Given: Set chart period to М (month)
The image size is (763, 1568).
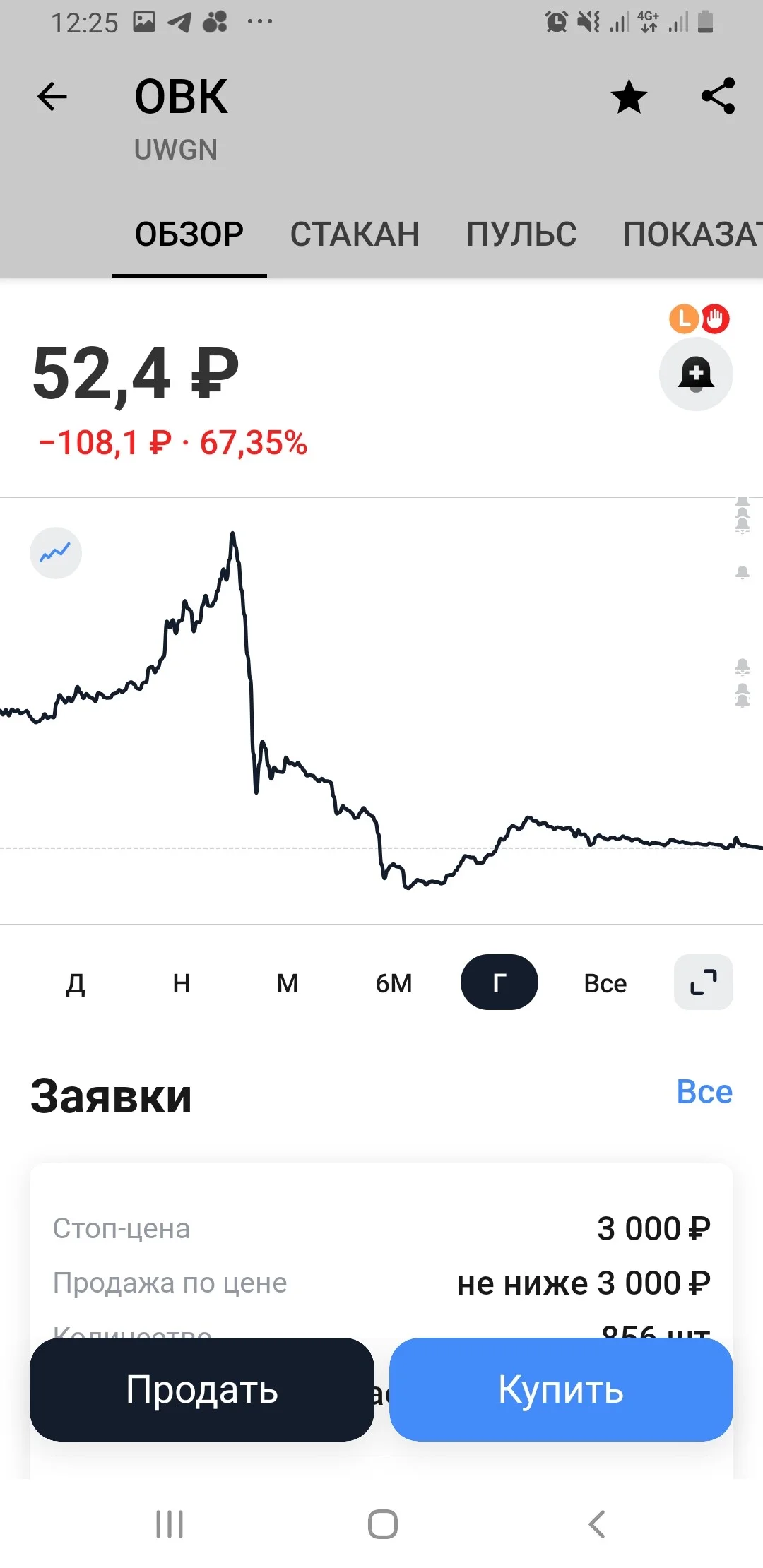Looking at the screenshot, I should click(x=288, y=982).
